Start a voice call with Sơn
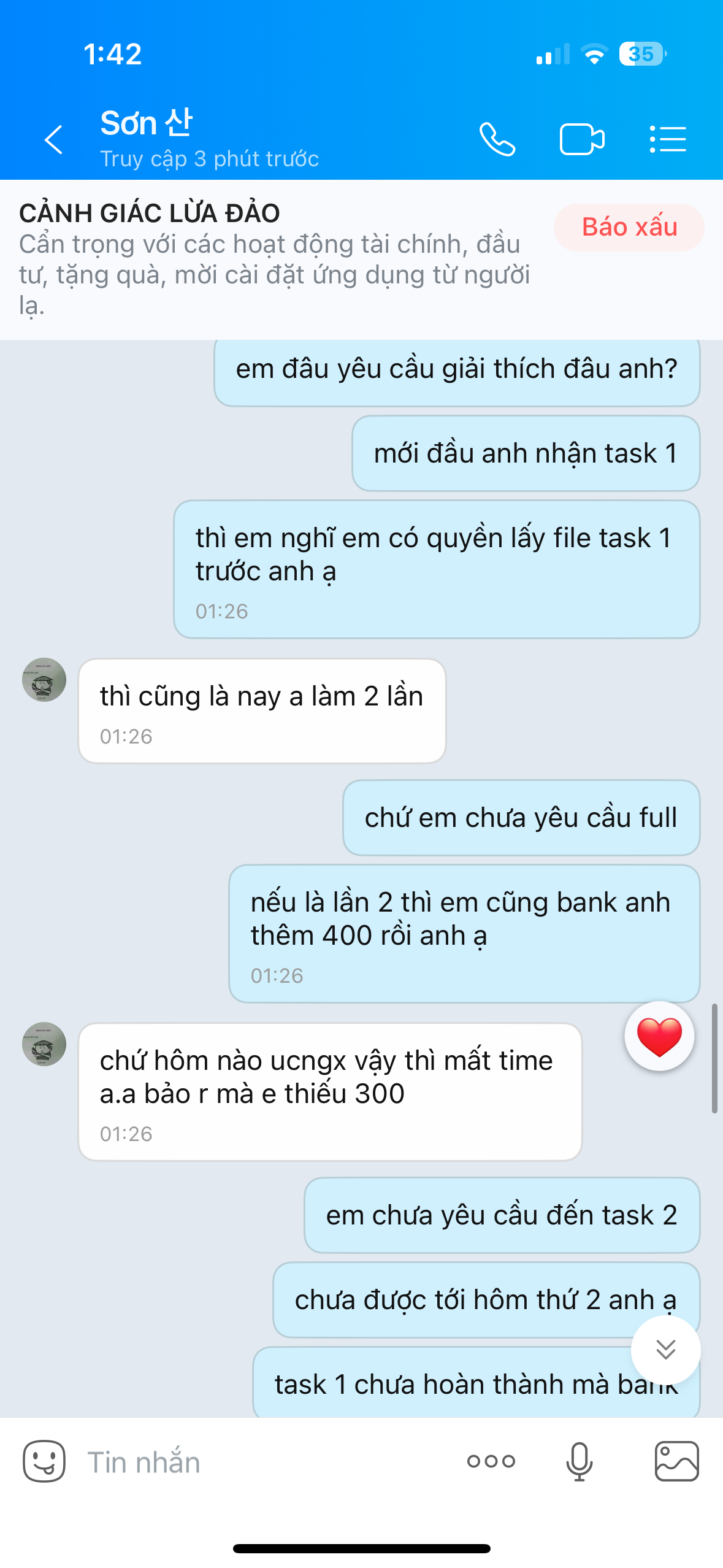Viewport: 723px width, 1568px height. [x=497, y=139]
